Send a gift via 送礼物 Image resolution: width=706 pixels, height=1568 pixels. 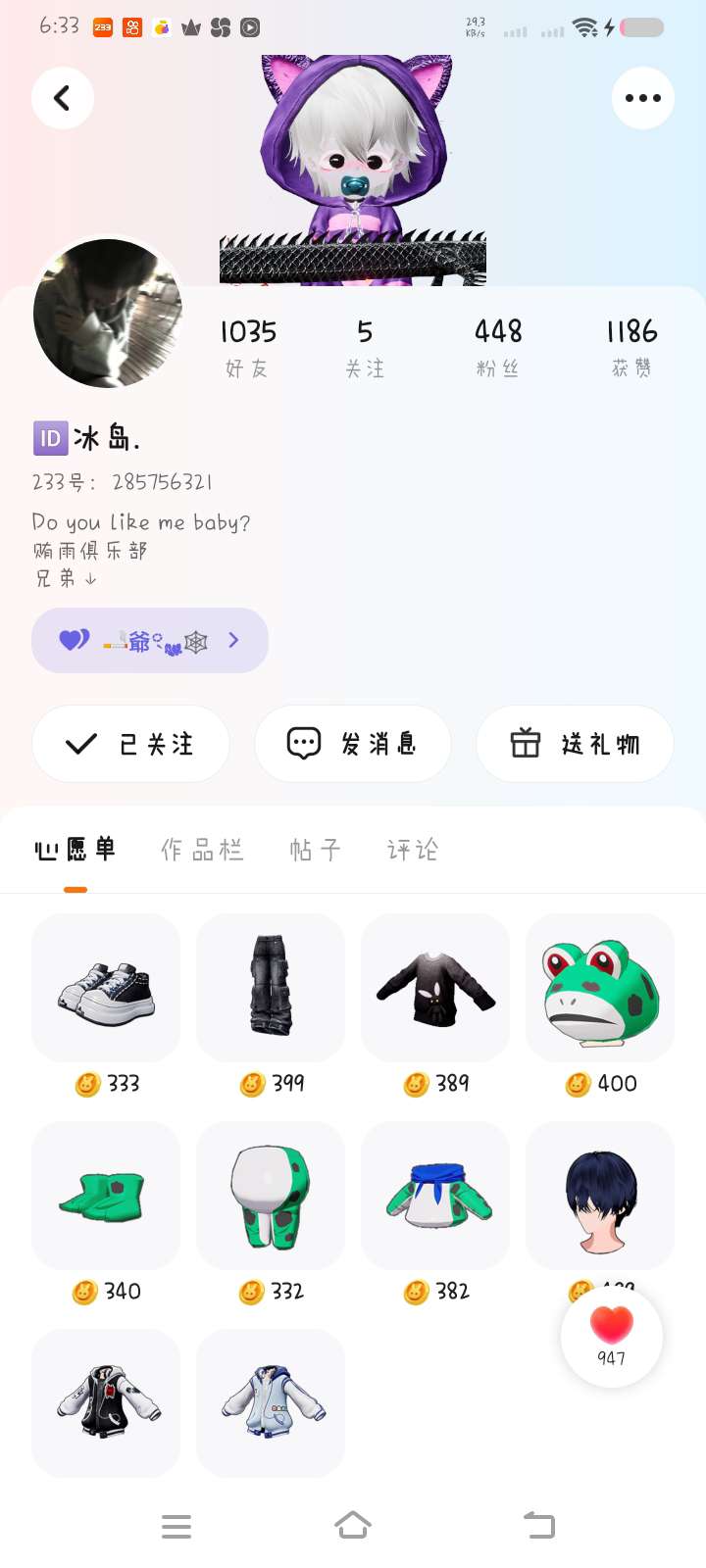[575, 744]
